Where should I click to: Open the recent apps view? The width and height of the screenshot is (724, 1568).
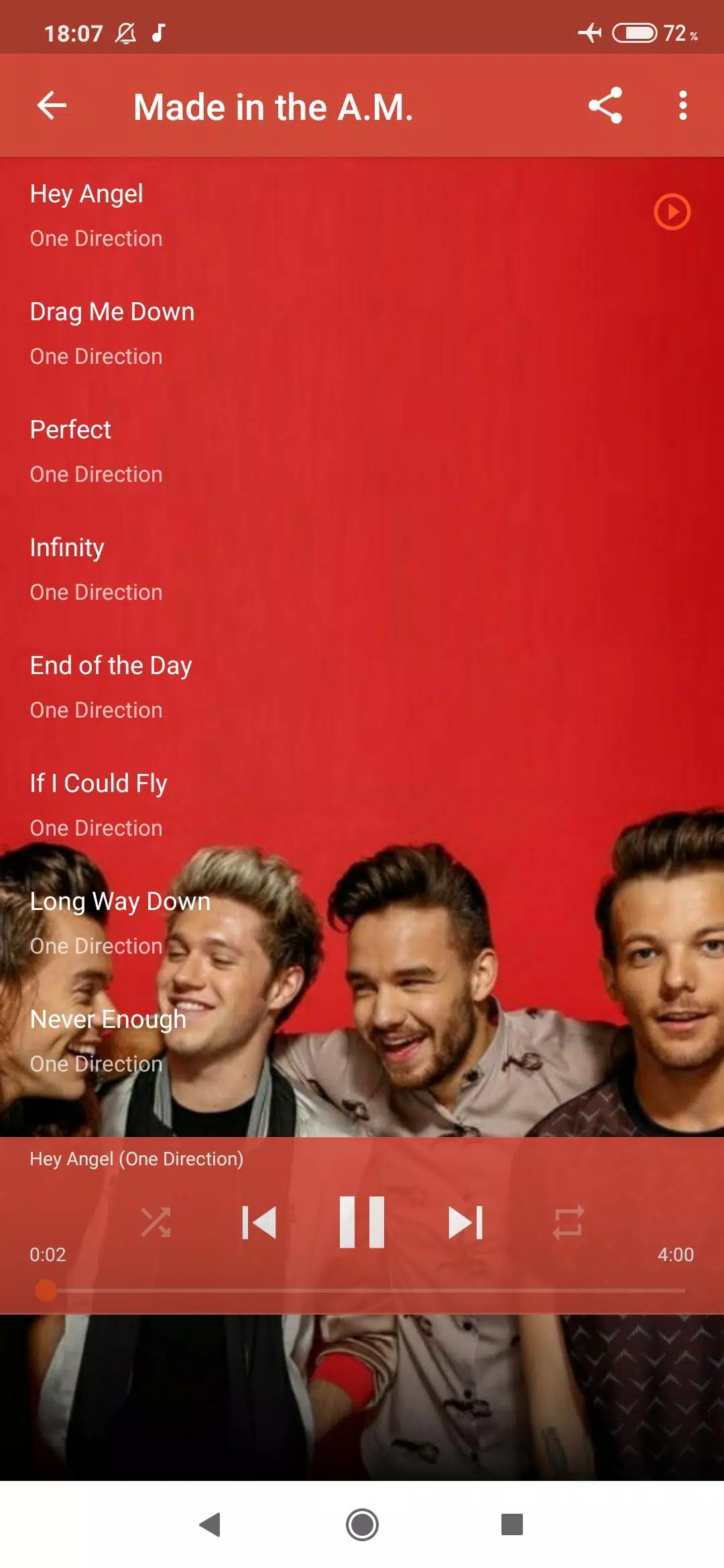tap(512, 1524)
